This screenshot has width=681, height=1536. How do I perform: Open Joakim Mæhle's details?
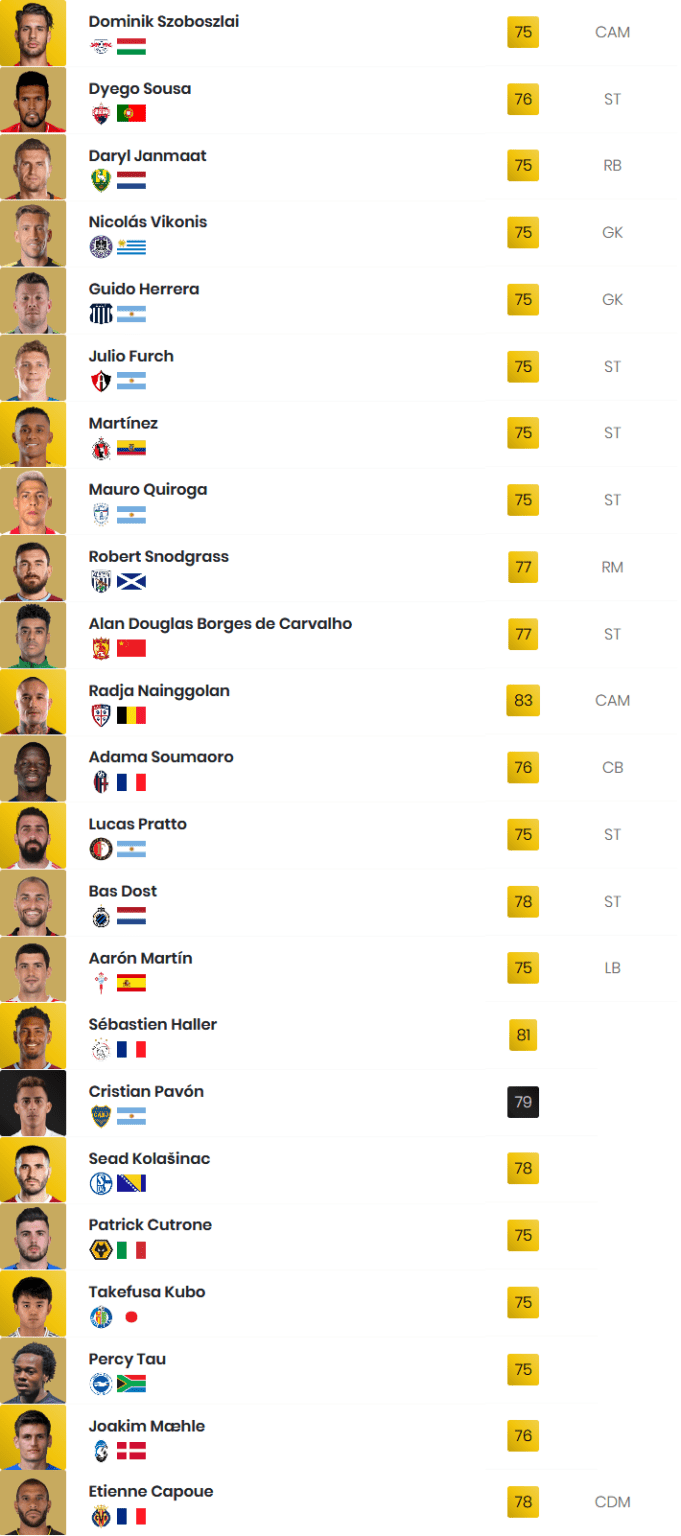point(340,1437)
